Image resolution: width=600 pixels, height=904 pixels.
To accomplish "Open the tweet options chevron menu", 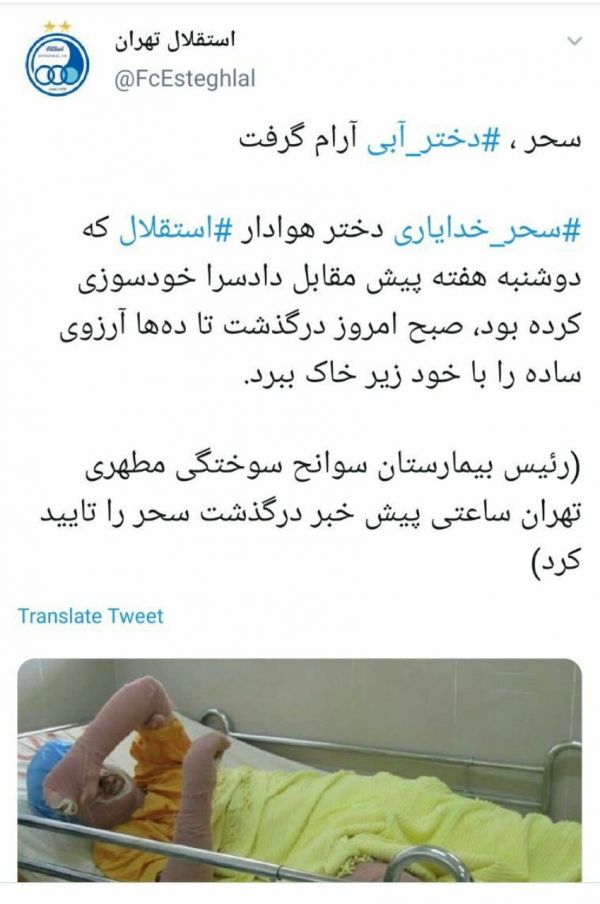I will click(x=573, y=42).
